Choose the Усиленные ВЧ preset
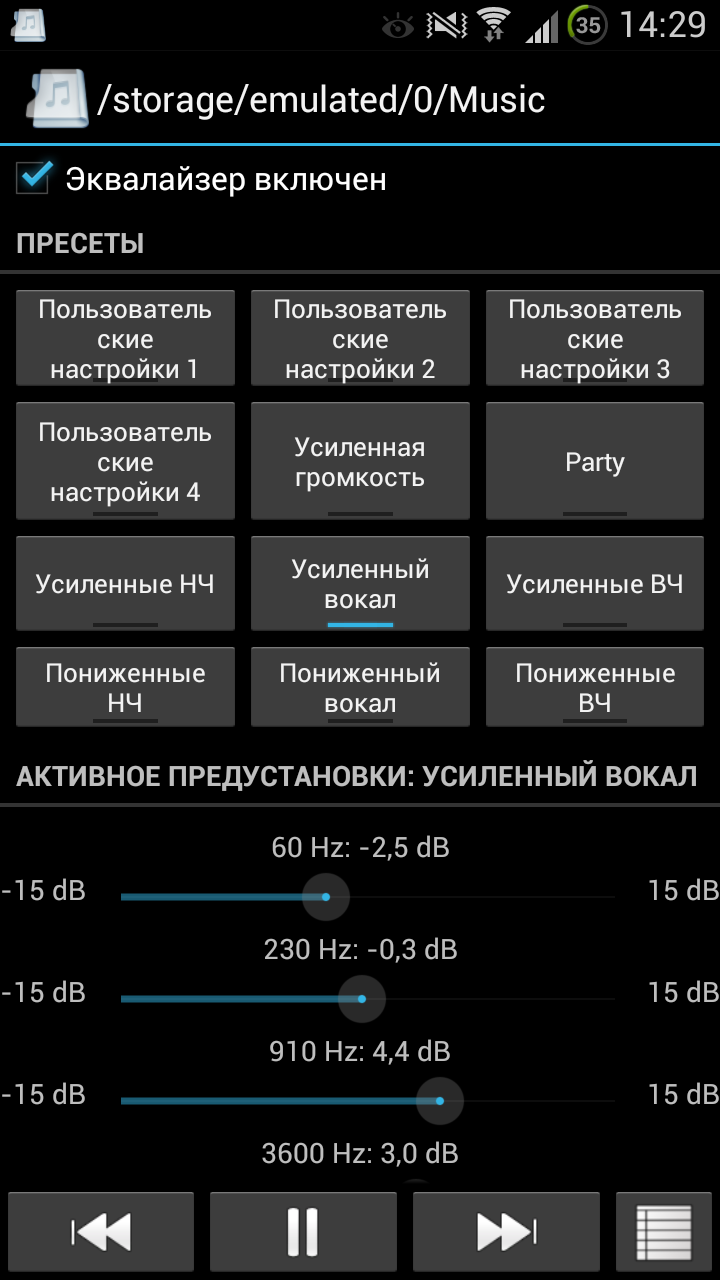Image resolution: width=720 pixels, height=1280 pixels. pos(595,584)
